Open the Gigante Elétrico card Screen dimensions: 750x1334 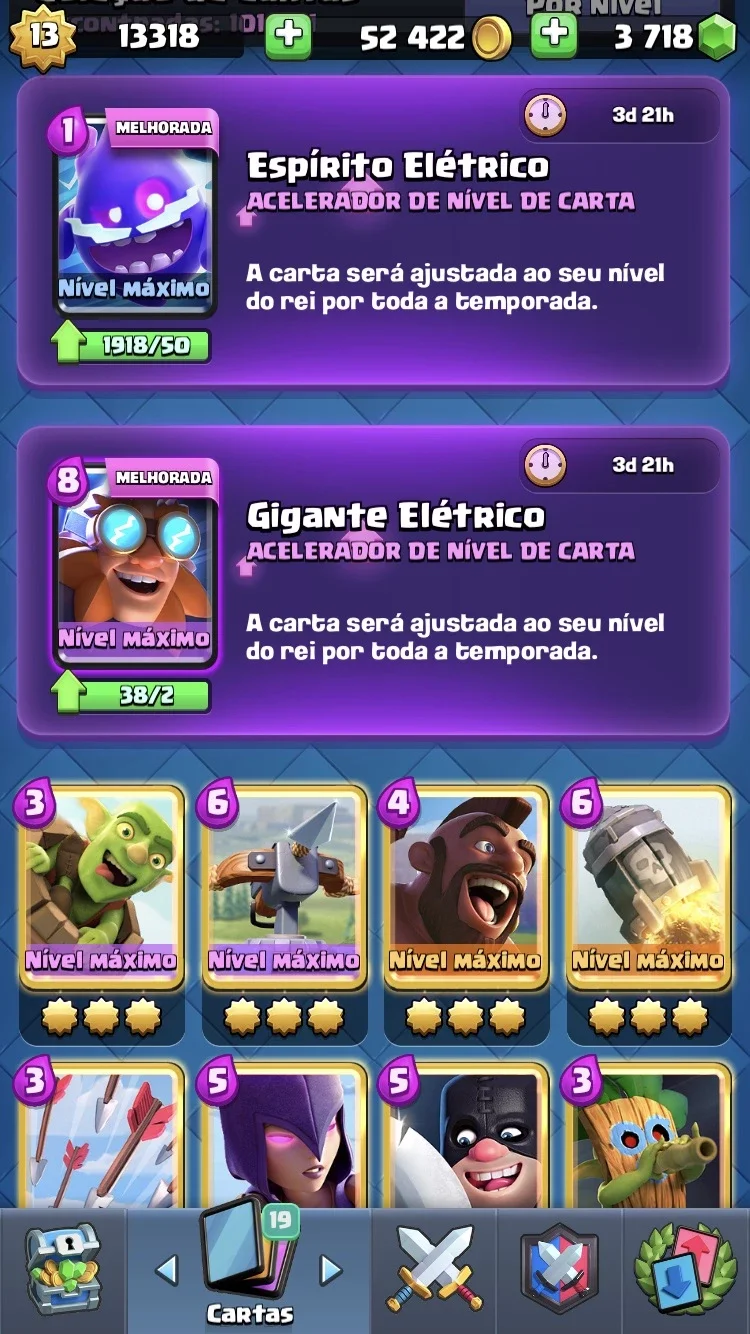pyautogui.click(x=134, y=566)
